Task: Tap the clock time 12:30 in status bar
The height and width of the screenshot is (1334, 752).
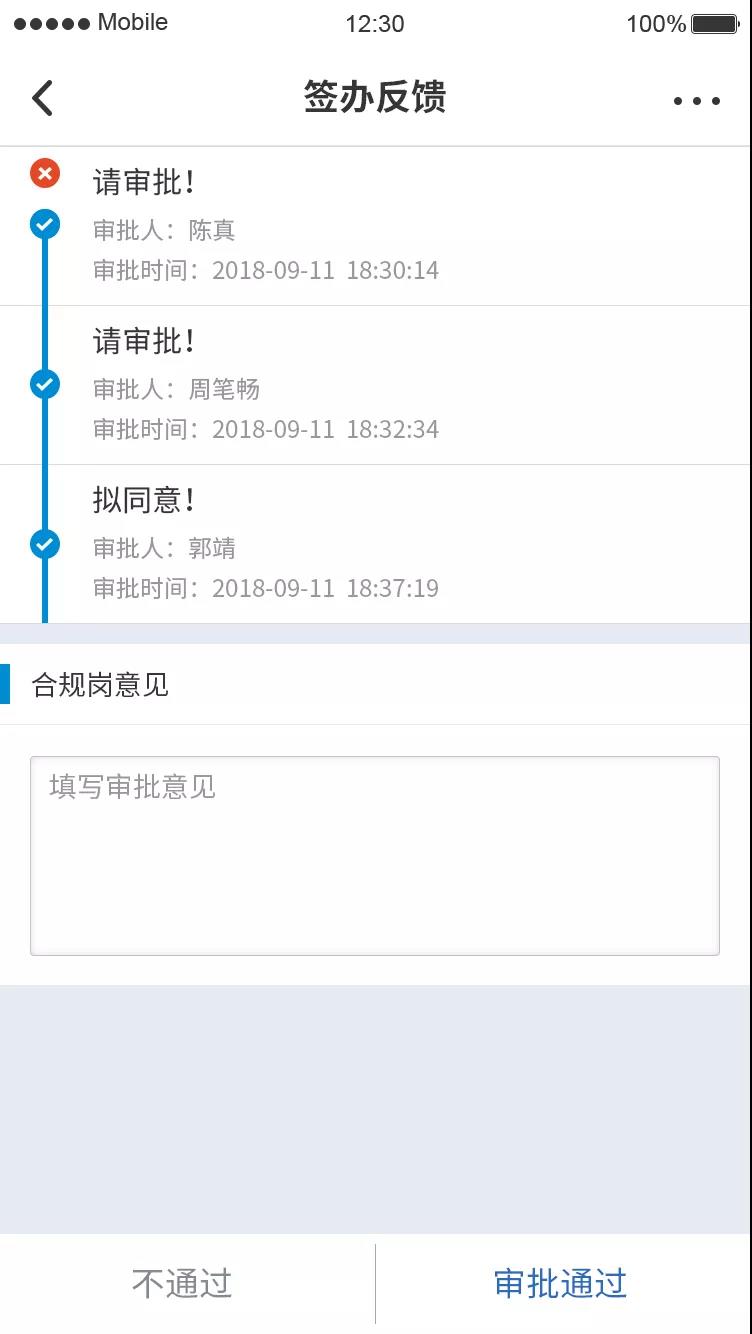Action: pyautogui.click(x=375, y=23)
